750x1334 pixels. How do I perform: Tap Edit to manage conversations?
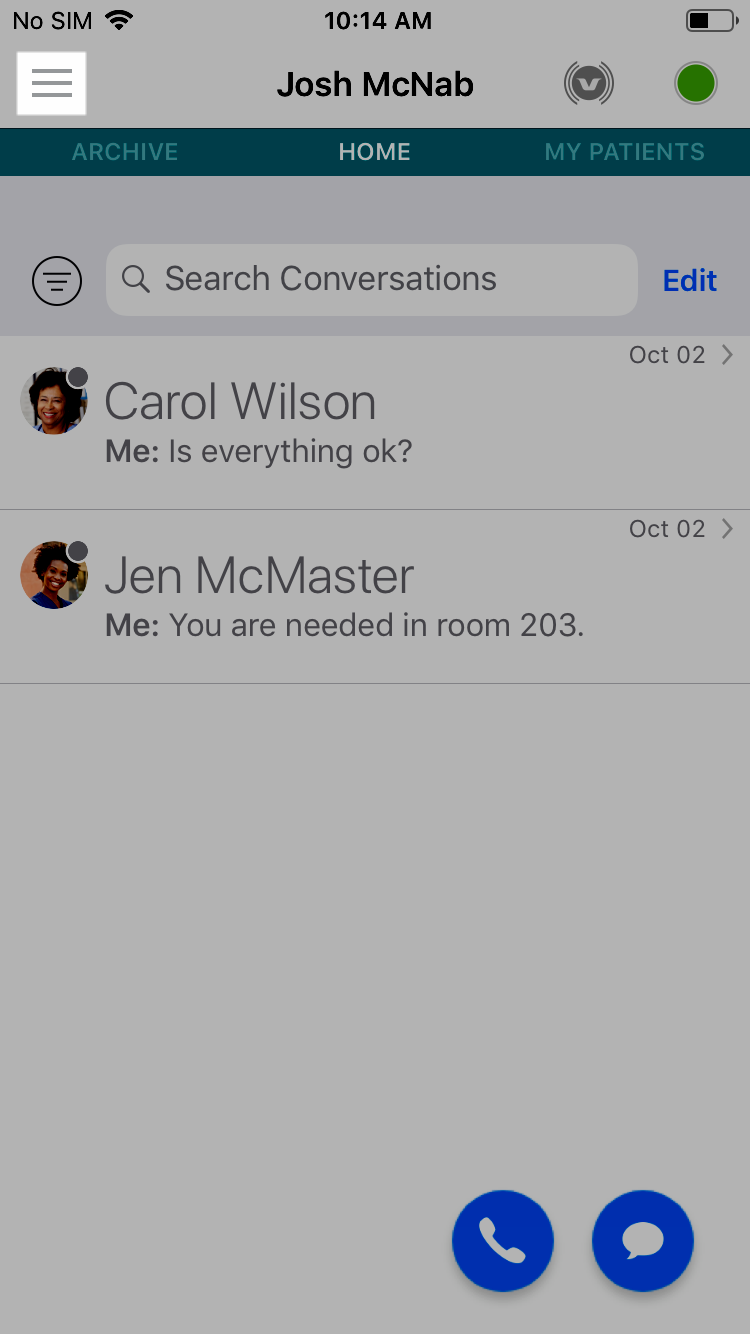click(690, 281)
